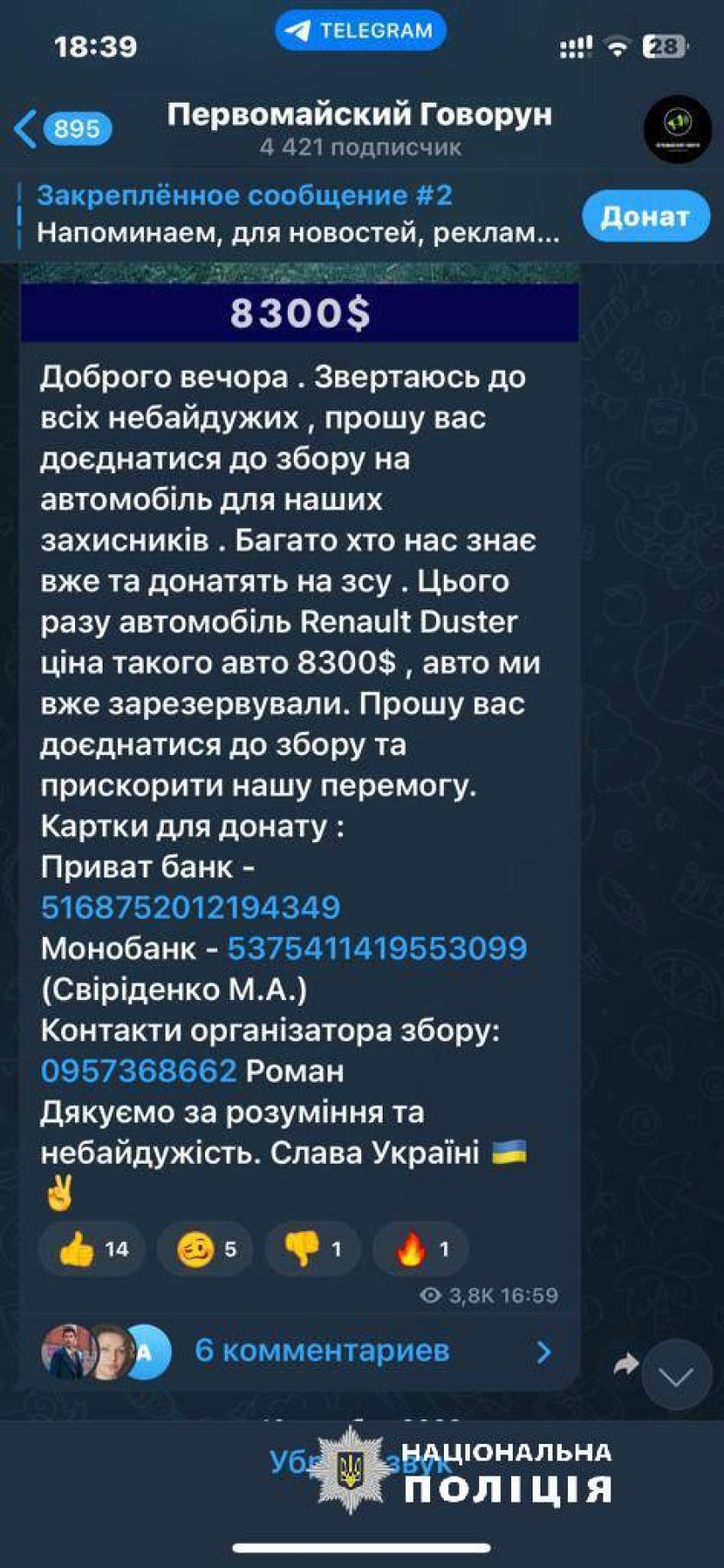Tap the Монобанк card number link

click(x=377, y=947)
